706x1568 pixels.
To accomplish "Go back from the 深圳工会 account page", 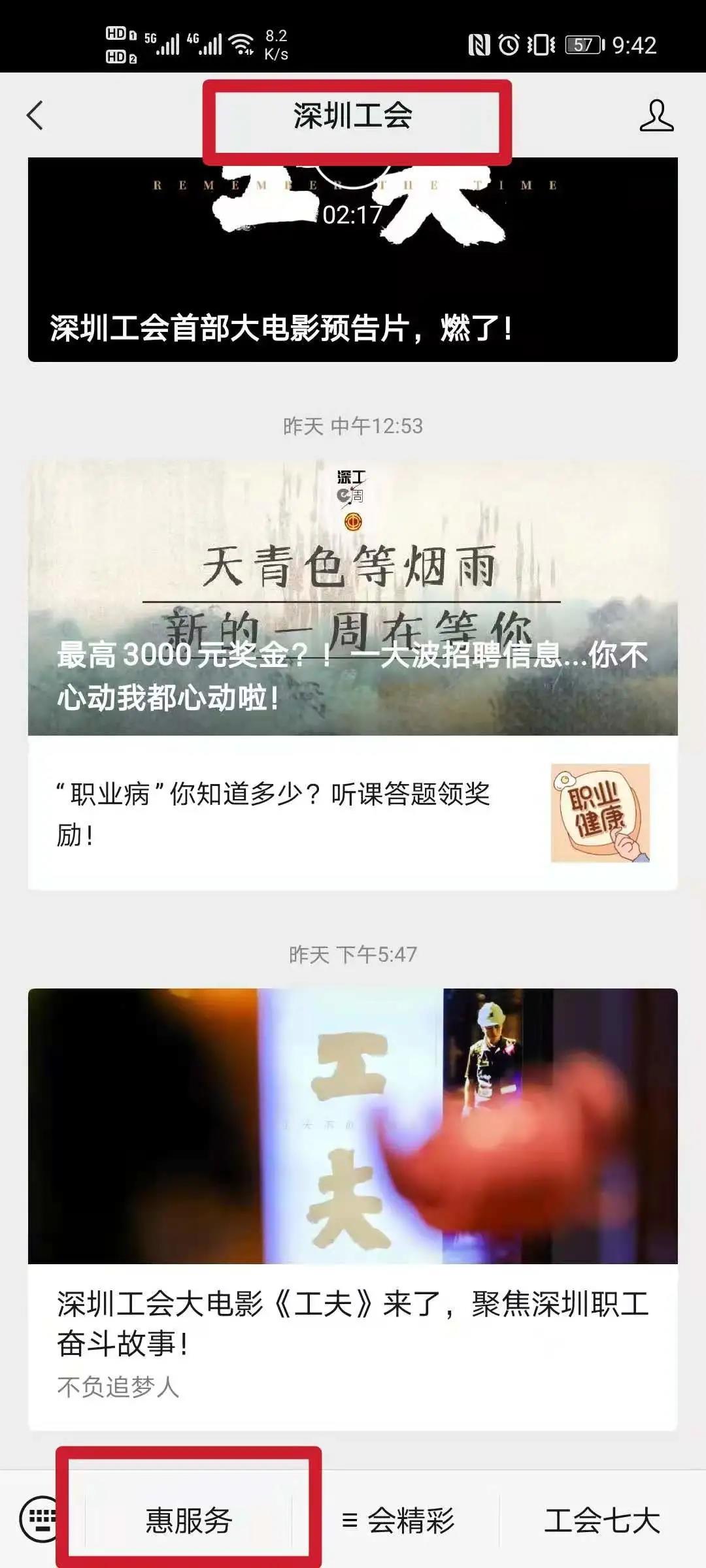I will pos(35,116).
